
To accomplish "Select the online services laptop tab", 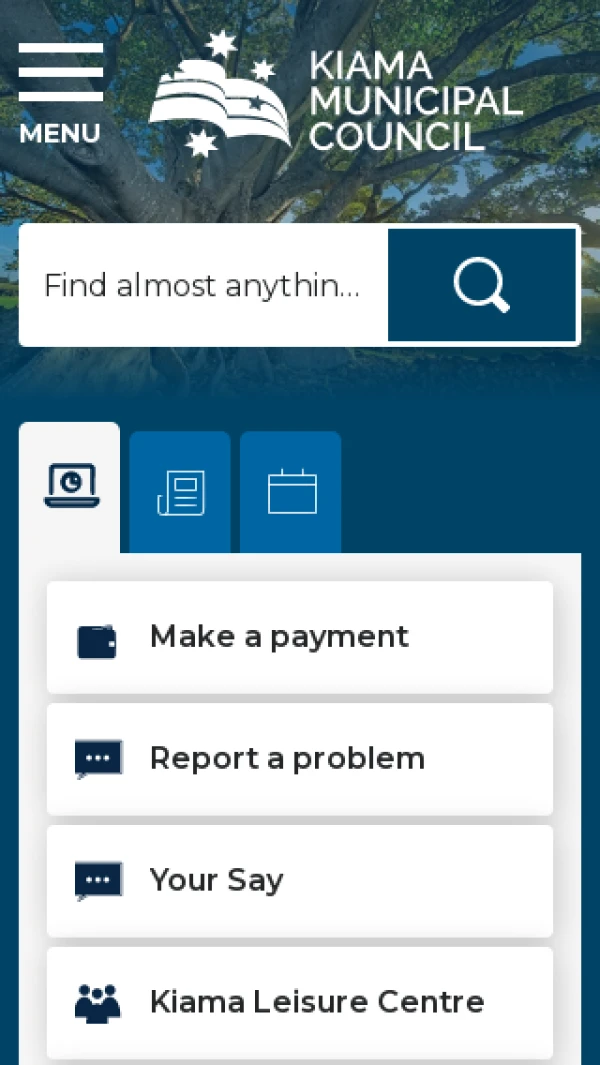I will tap(70, 489).
